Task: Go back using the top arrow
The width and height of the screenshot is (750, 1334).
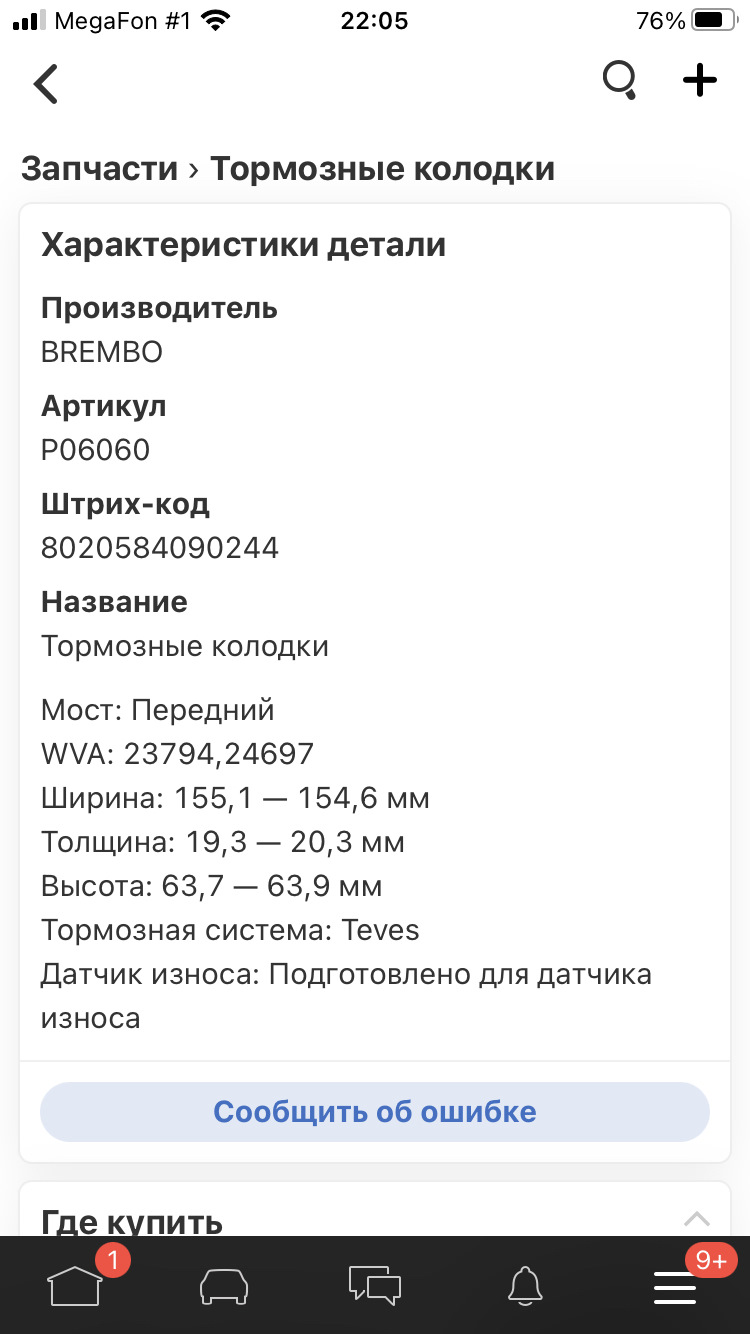Action: [x=46, y=83]
